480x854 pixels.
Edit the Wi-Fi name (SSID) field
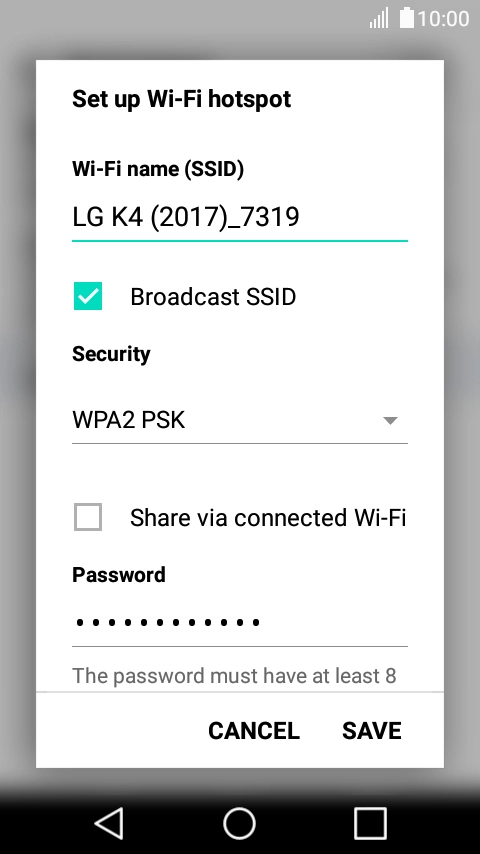coord(240,218)
